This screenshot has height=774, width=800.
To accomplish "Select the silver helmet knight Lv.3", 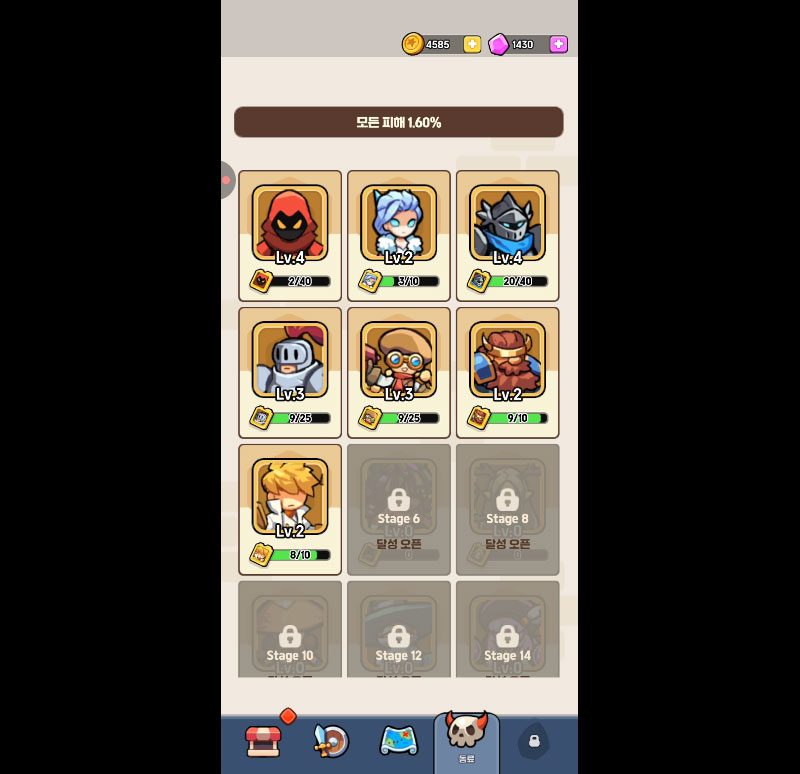I will (290, 372).
